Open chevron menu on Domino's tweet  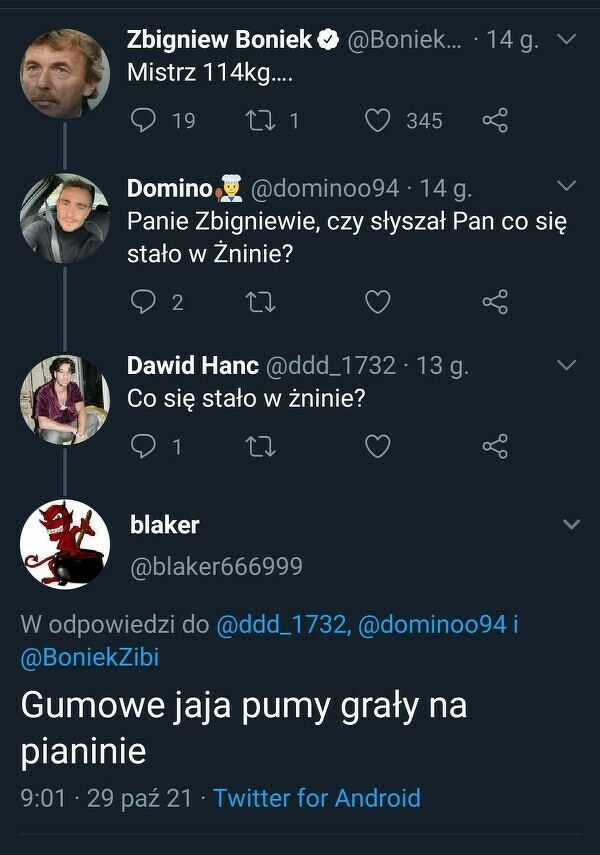tap(566, 187)
